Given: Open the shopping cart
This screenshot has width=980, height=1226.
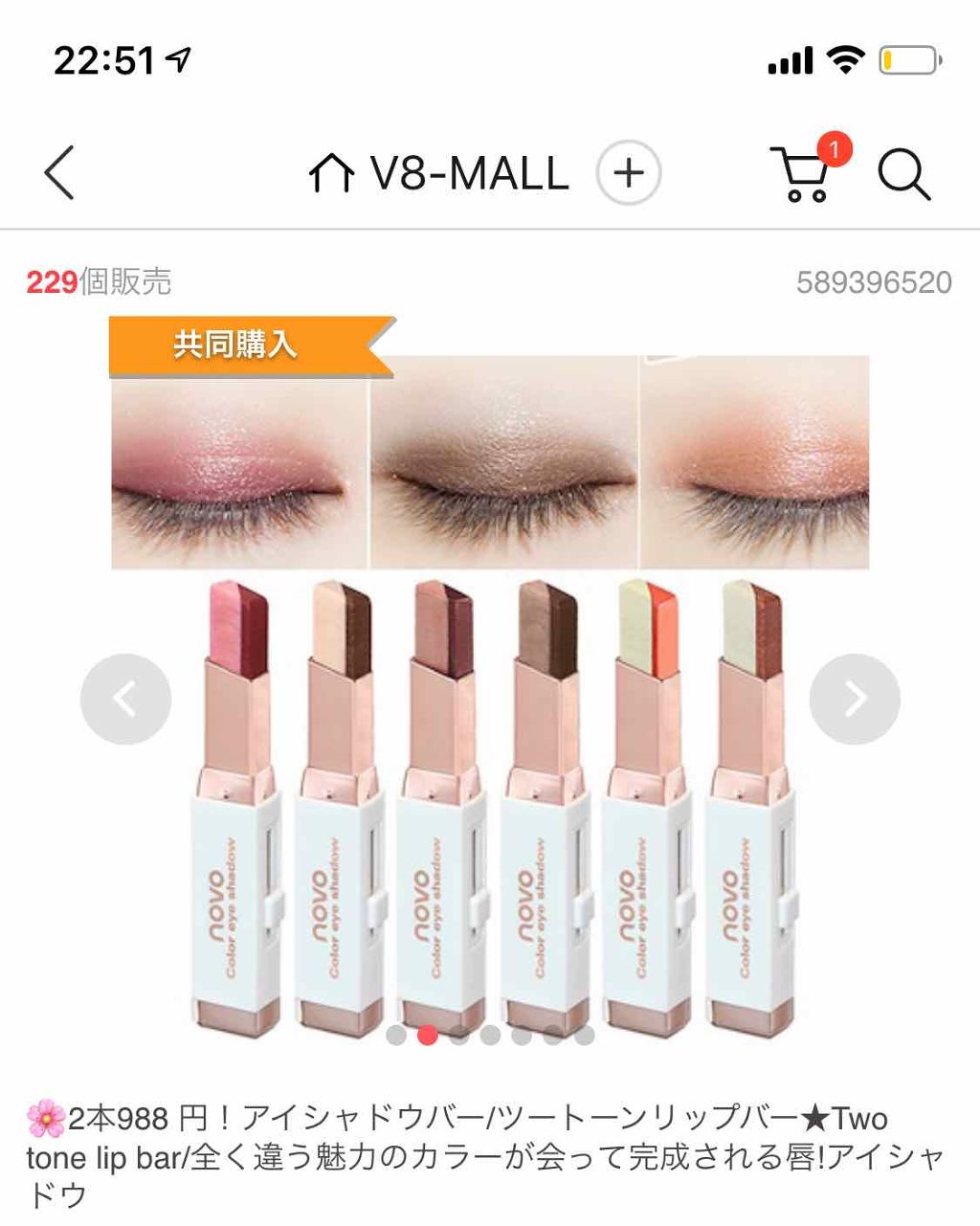Looking at the screenshot, I should pyautogui.click(x=802, y=174).
